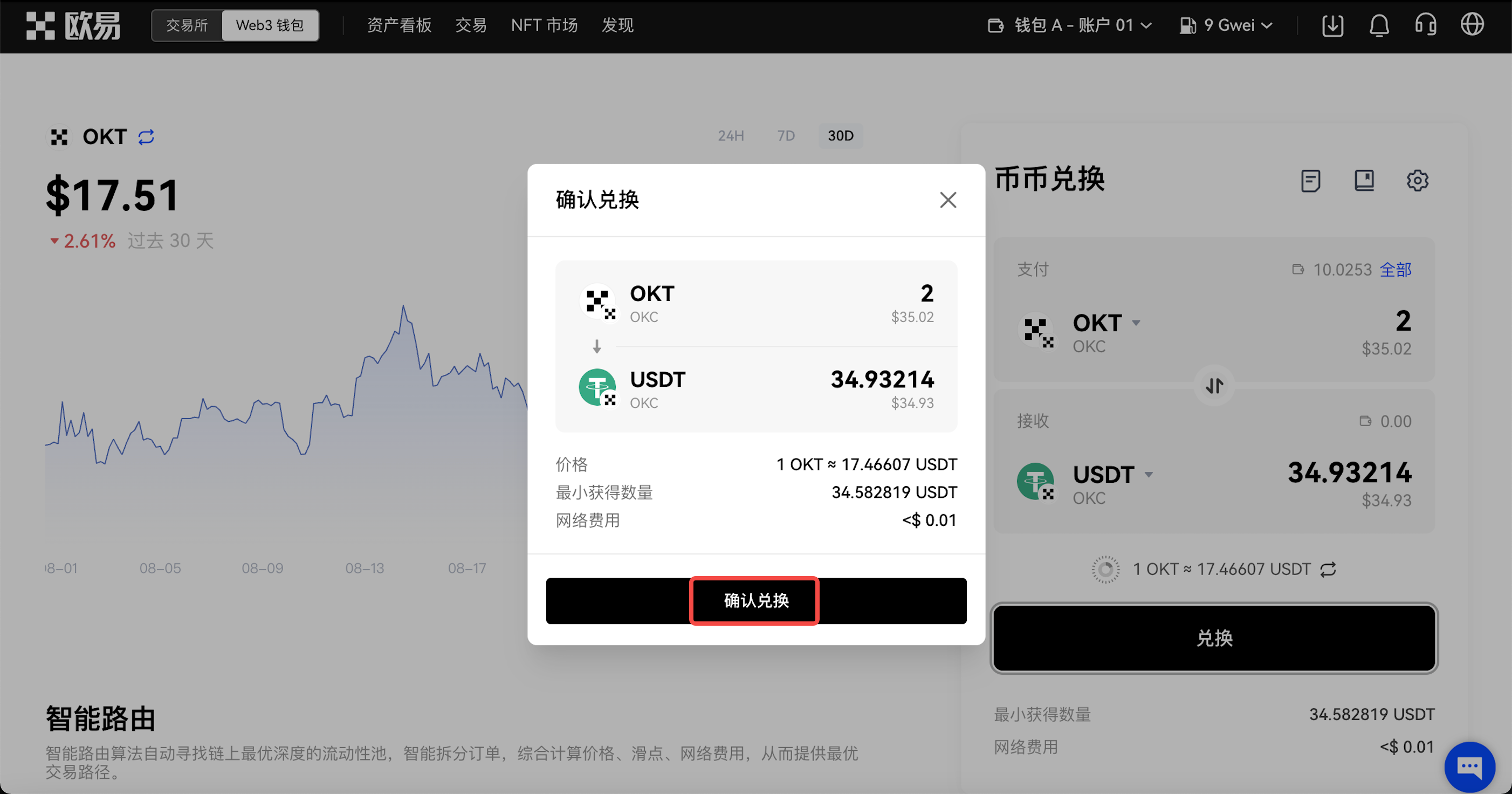Screen dimensions: 1512x794
Task: Open the 发现 section
Action: [x=617, y=25]
